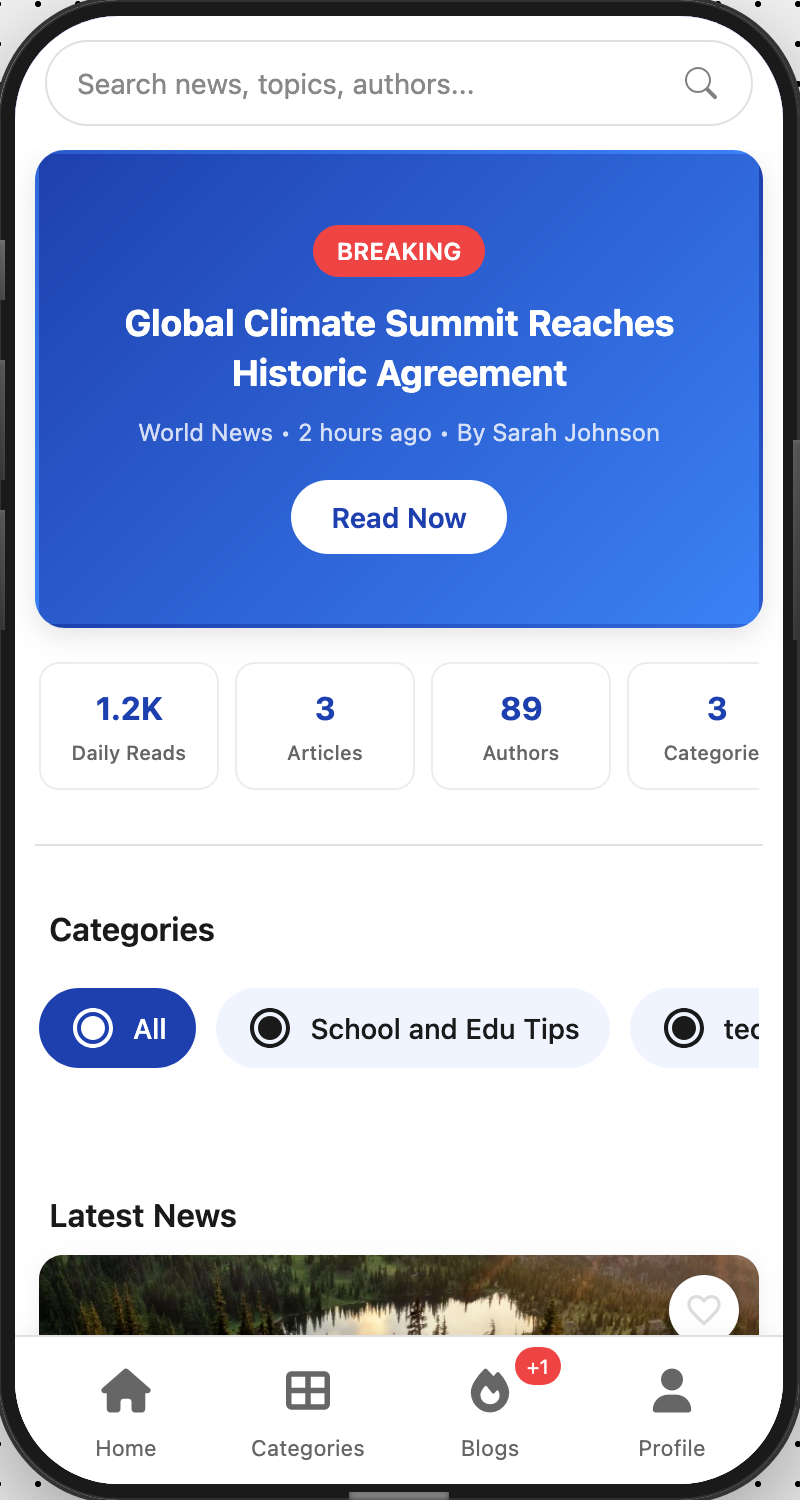Open the Latest News lake article card
Viewport: 800px width, 1500px height.
pyautogui.click(x=350, y=1295)
